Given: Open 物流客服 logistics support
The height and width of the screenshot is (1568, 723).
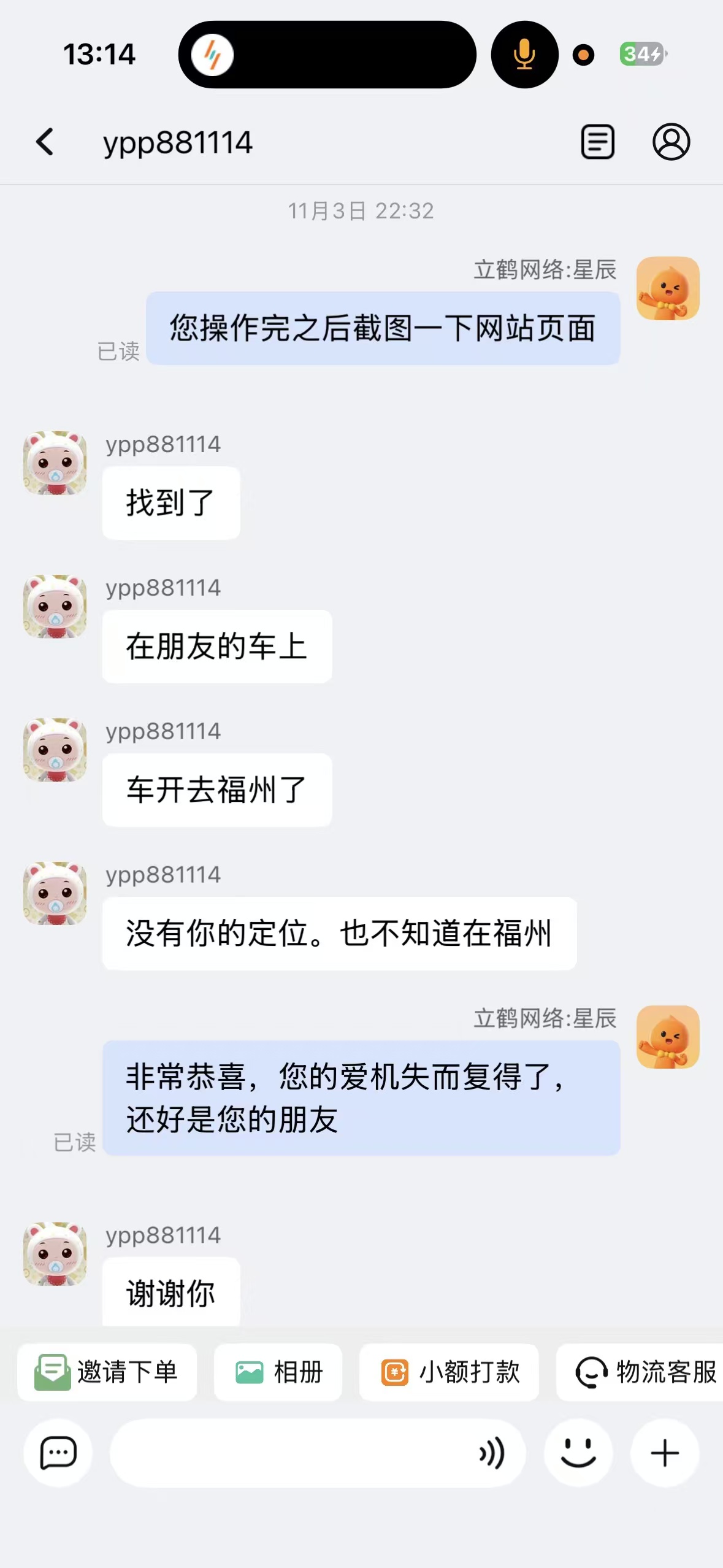Looking at the screenshot, I should pos(644,1372).
